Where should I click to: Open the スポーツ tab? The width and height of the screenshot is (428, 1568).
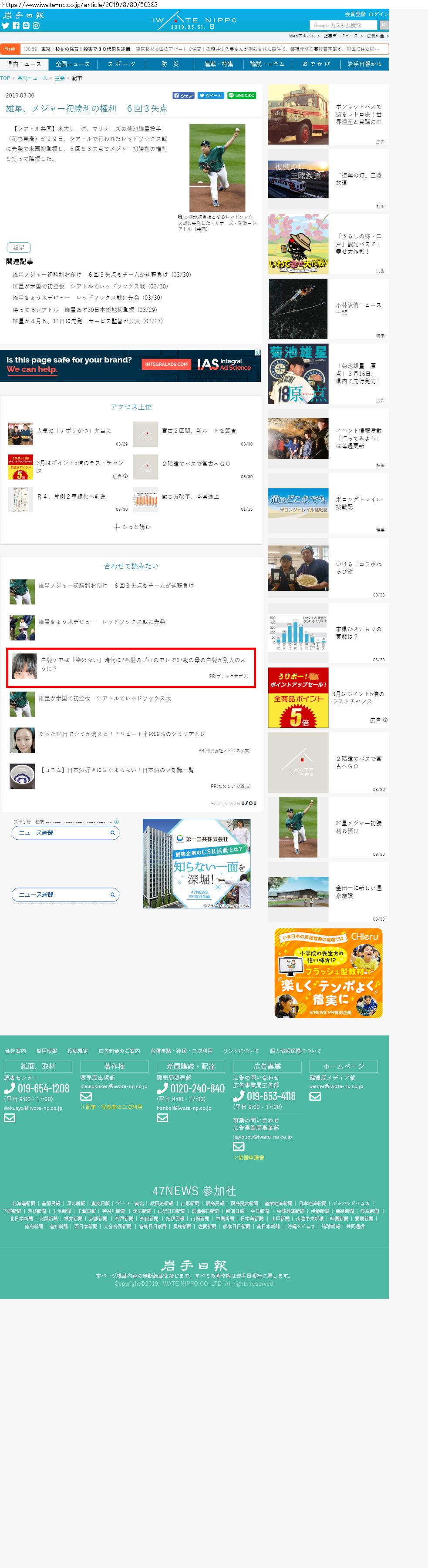point(121,64)
